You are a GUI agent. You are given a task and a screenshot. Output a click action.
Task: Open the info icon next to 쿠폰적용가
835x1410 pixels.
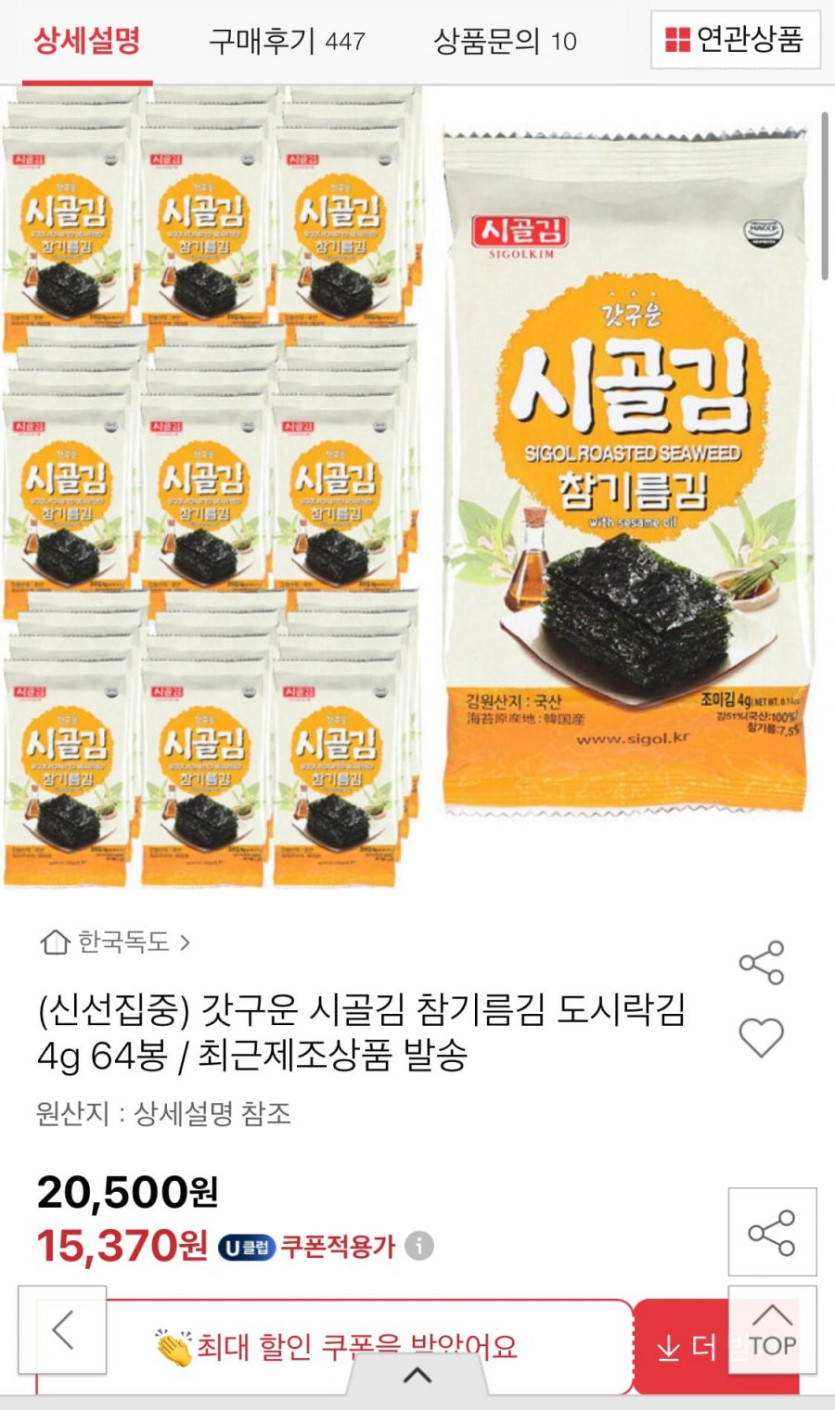coord(420,1246)
